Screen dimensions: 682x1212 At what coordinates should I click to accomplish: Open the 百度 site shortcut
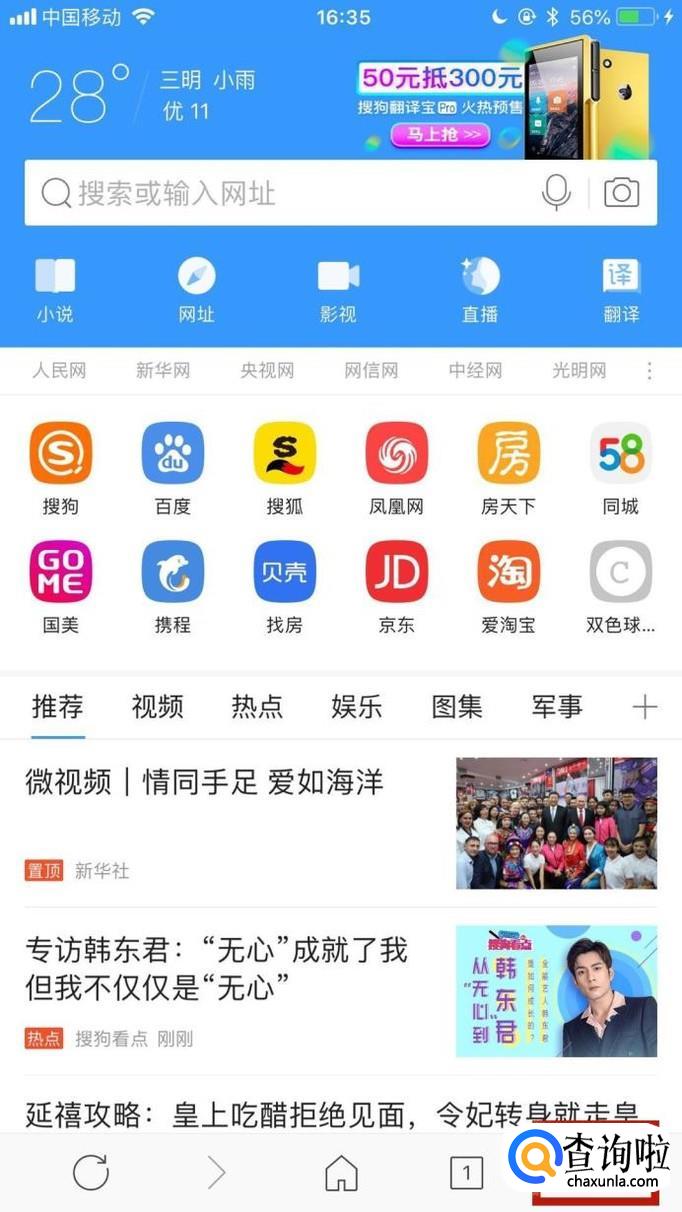pos(172,467)
